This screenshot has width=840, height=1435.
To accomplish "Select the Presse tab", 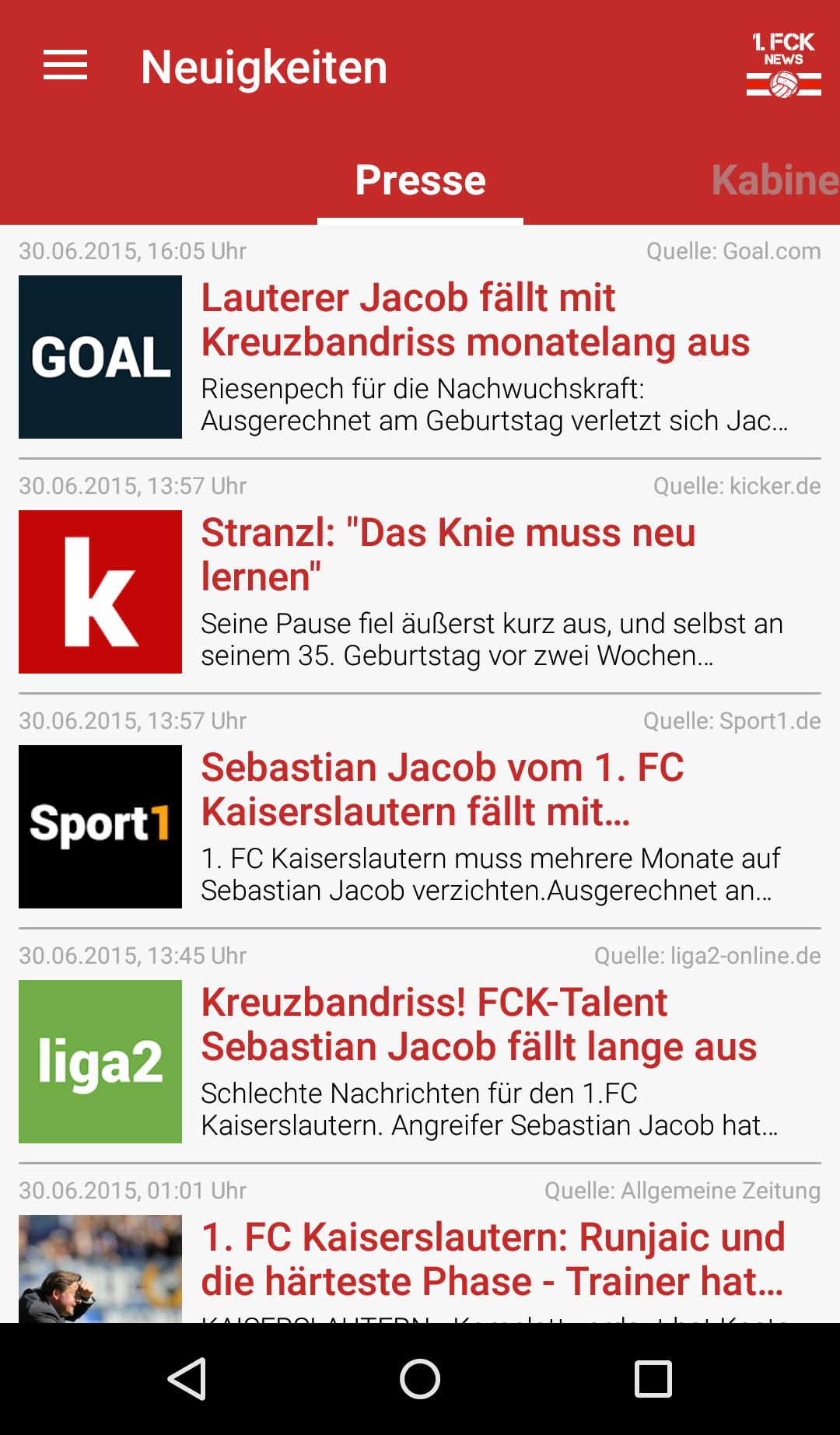I will [420, 180].
